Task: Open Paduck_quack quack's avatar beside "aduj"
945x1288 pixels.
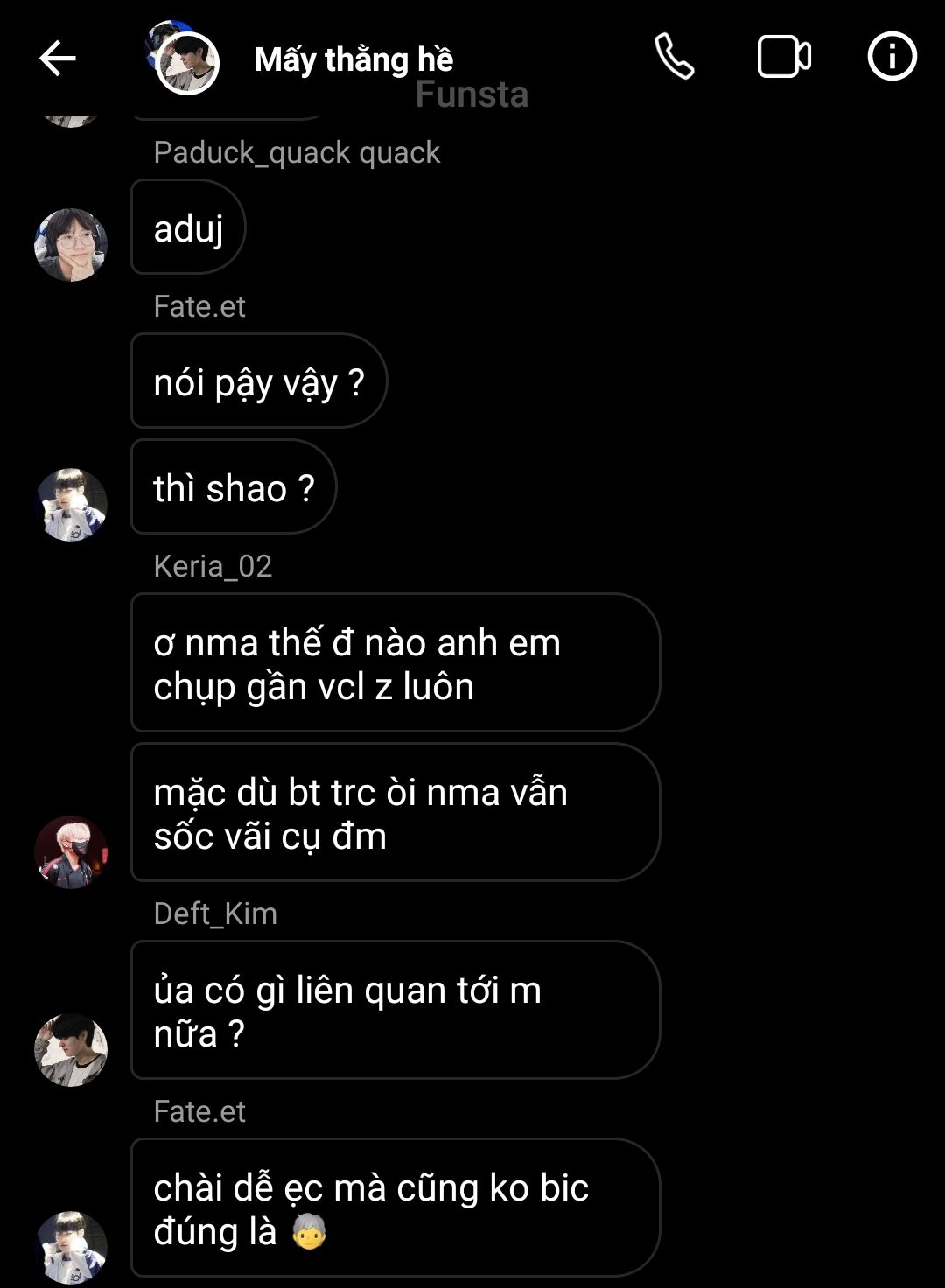Action: point(71,245)
